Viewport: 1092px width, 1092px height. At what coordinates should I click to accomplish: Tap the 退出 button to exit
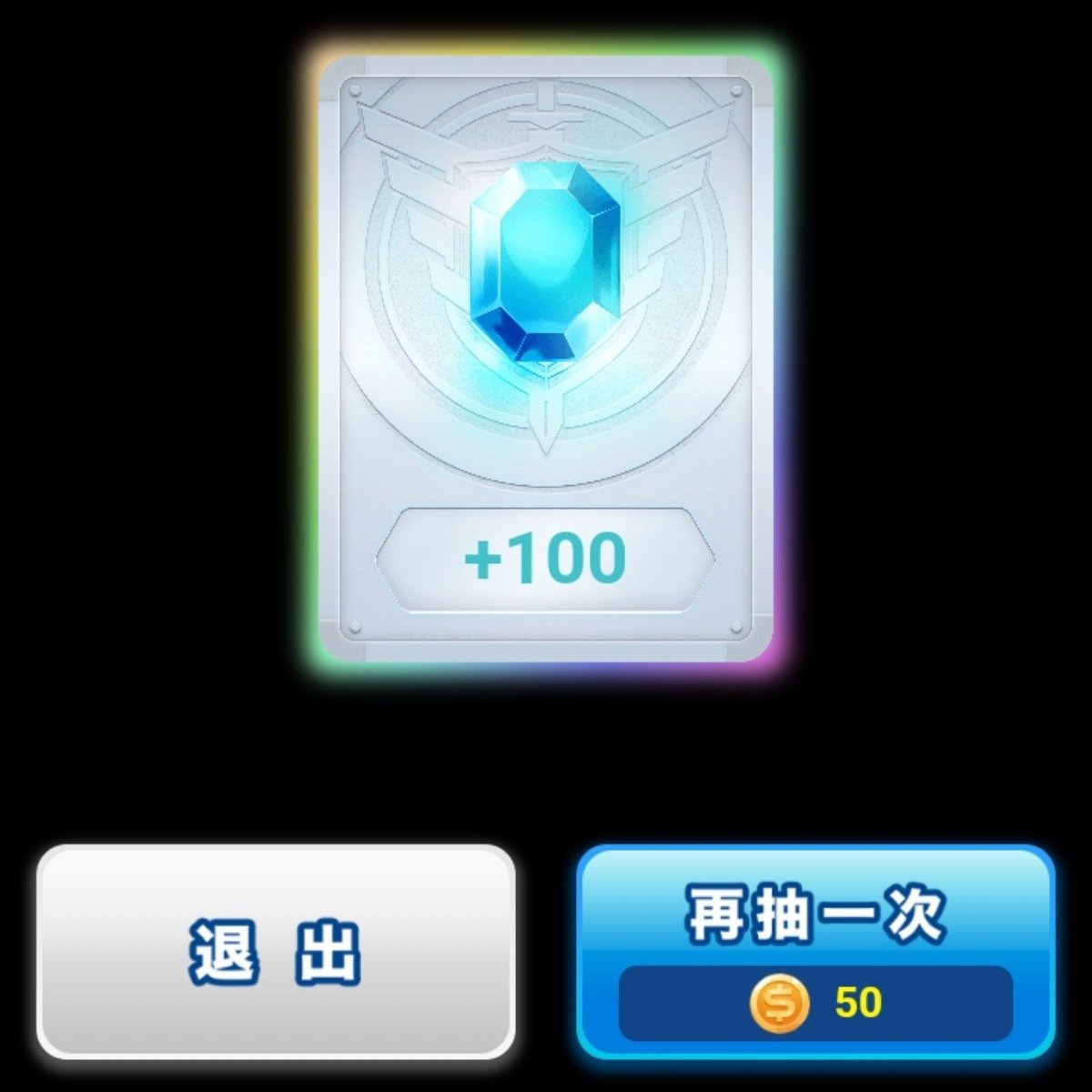[x=276, y=952]
